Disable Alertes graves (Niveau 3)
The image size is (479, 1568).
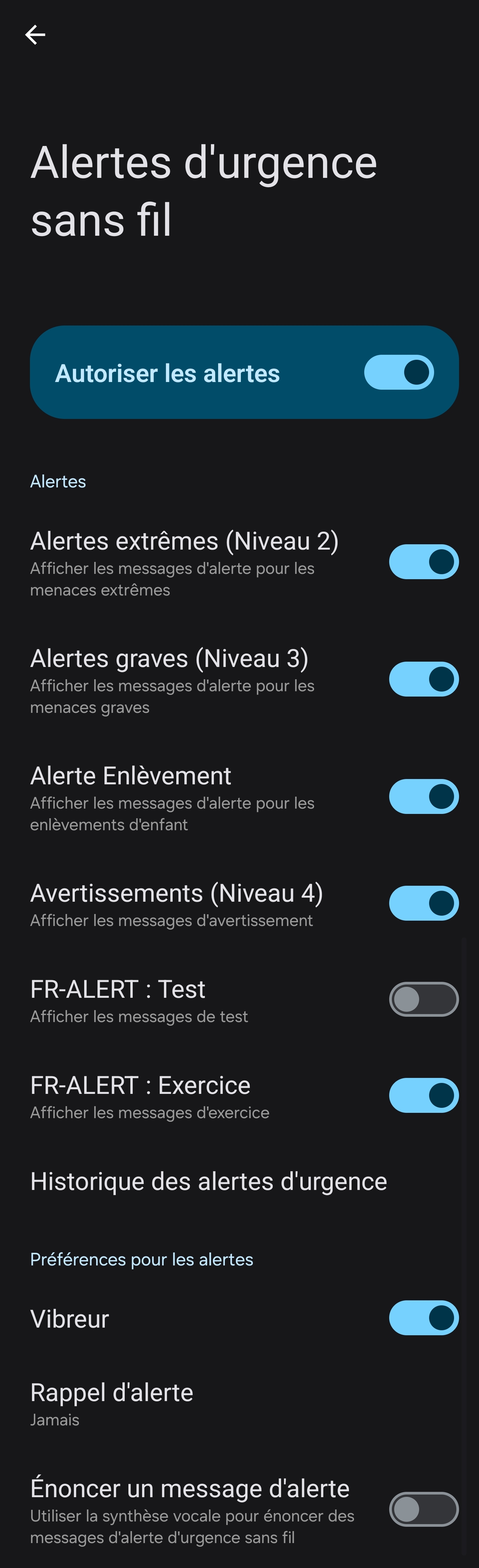[423, 679]
